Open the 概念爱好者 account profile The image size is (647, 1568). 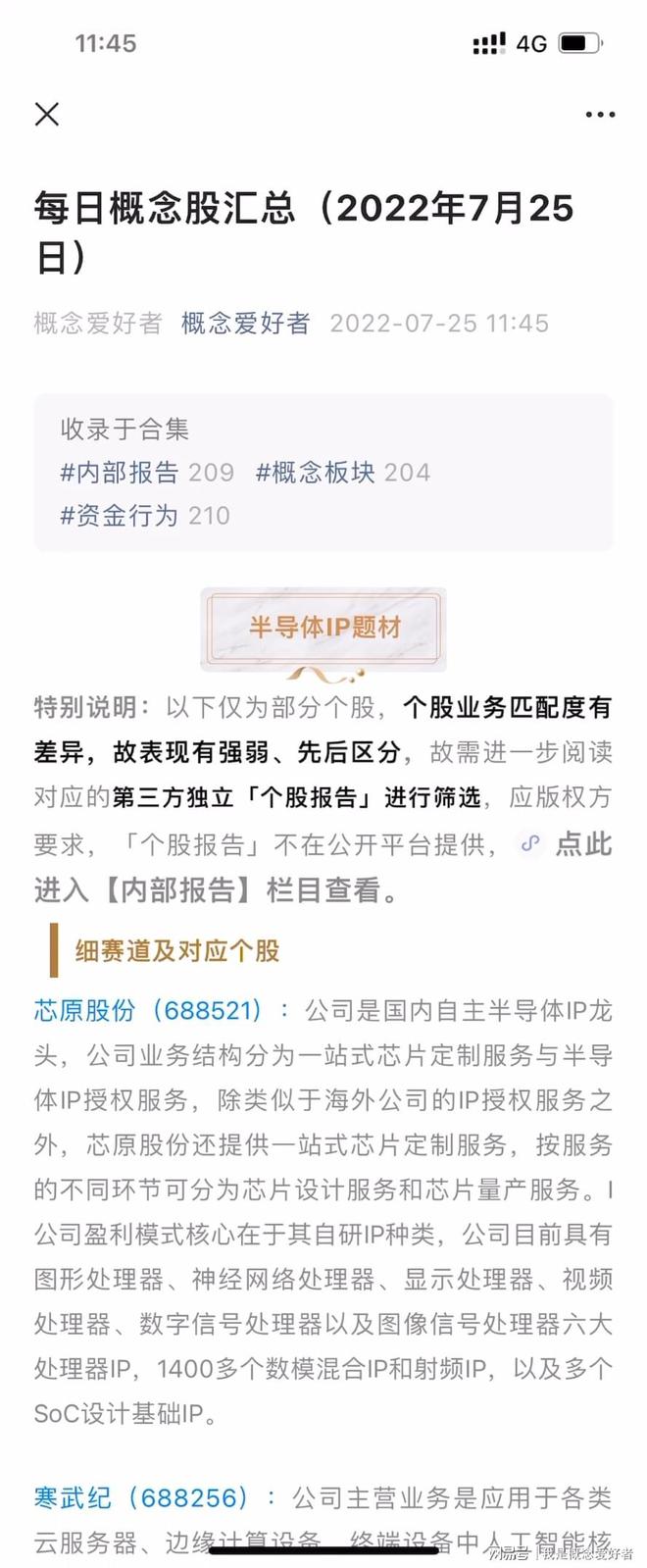tap(245, 323)
